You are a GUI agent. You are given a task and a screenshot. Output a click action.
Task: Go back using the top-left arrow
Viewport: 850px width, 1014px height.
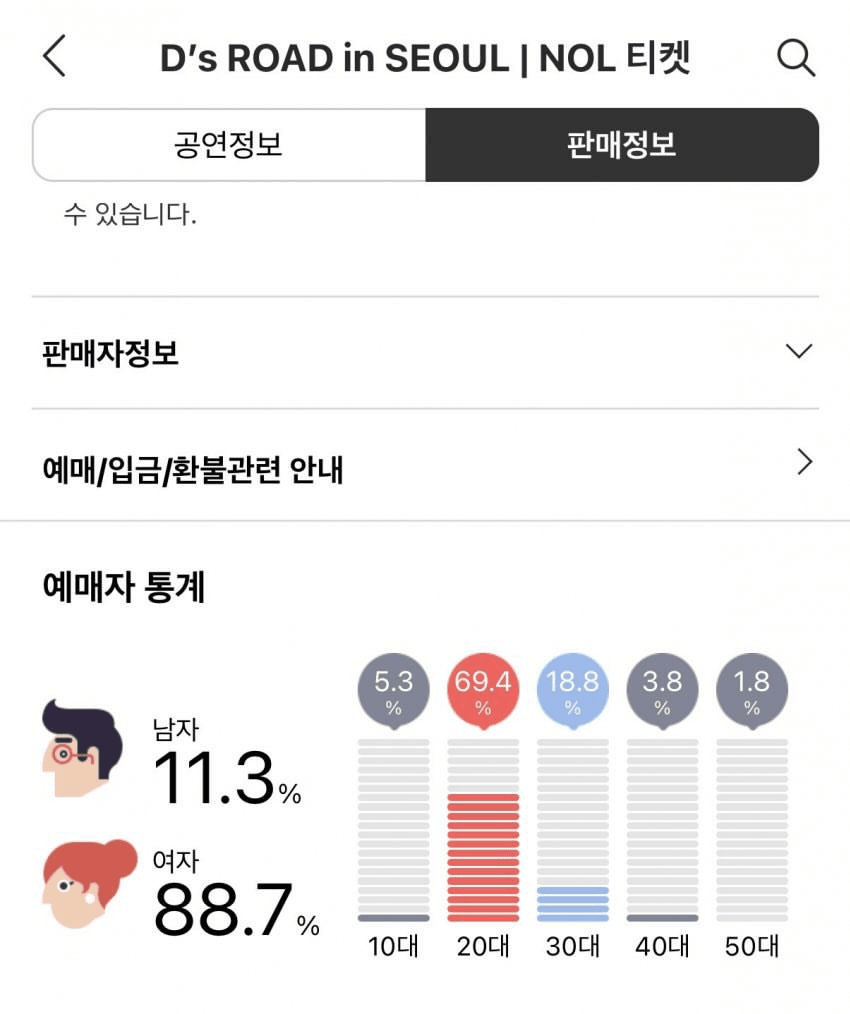tap(54, 57)
